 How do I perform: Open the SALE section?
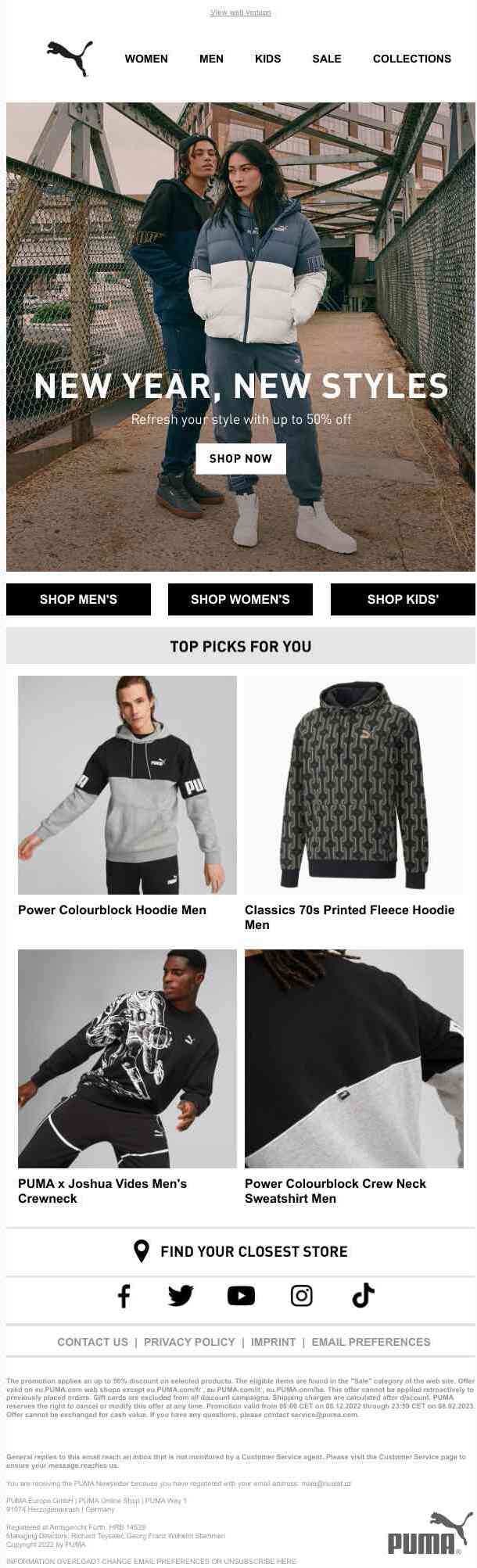327,59
